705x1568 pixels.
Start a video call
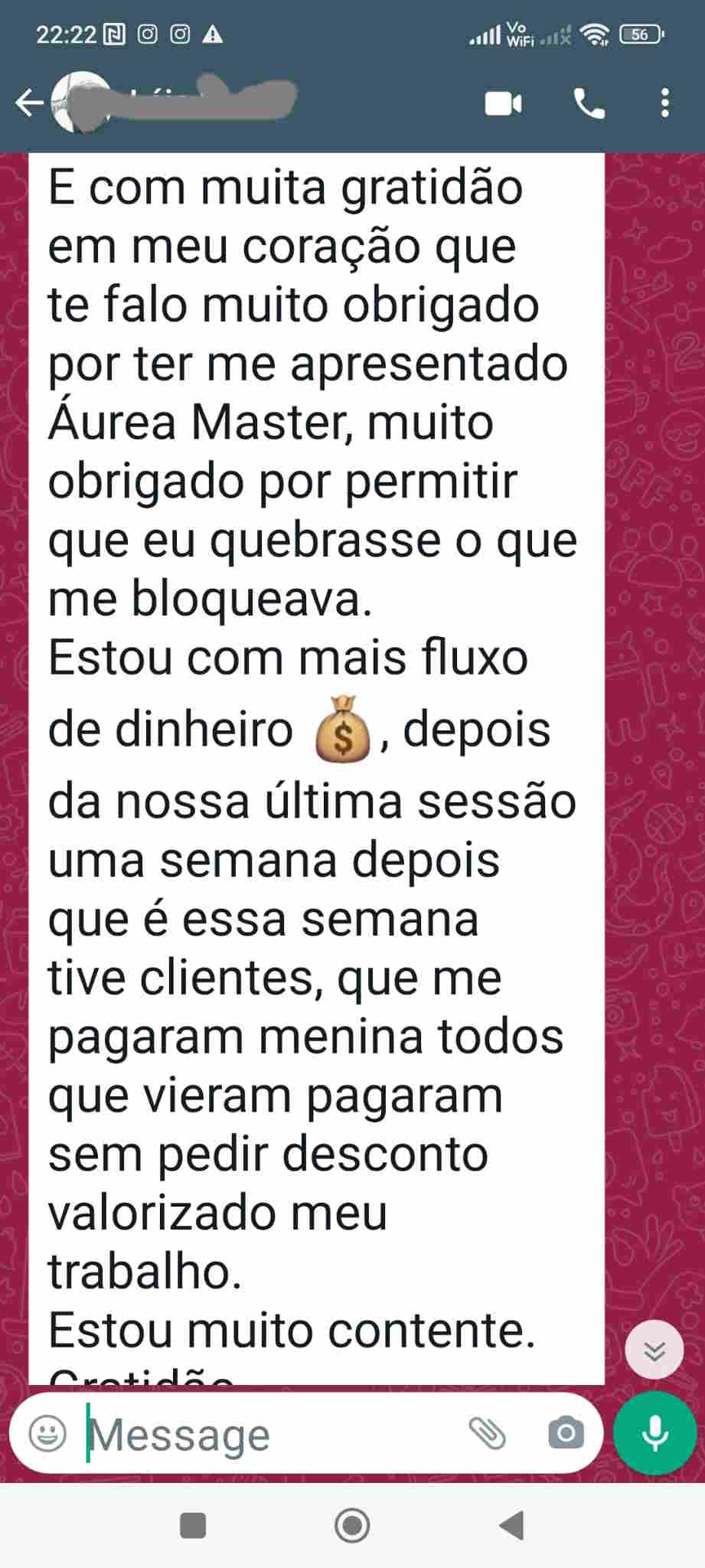point(504,103)
